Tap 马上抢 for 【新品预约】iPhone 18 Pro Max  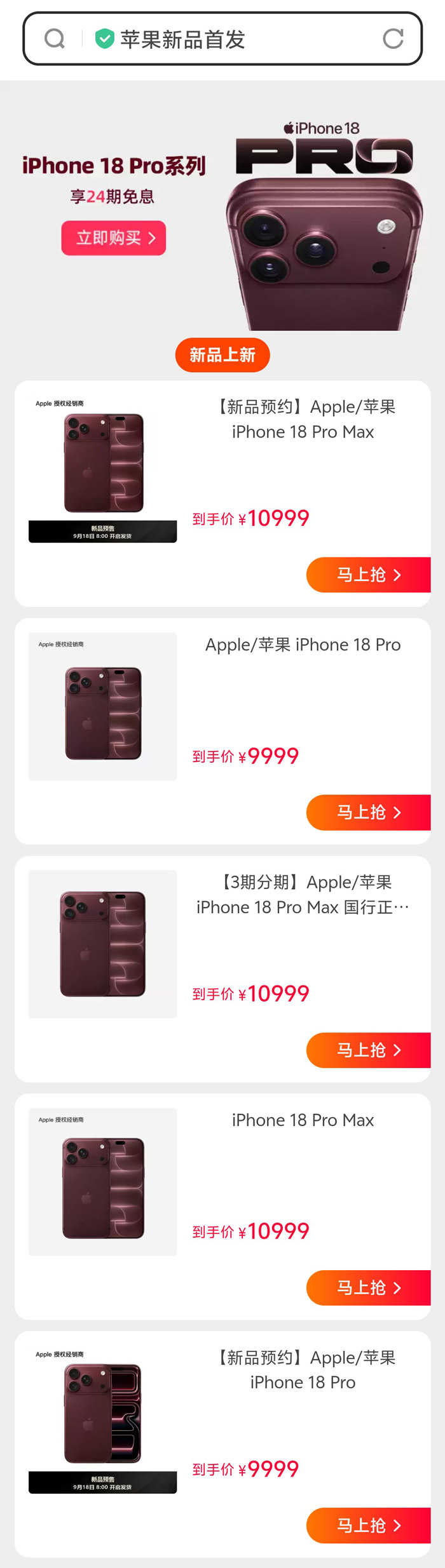[369, 575]
